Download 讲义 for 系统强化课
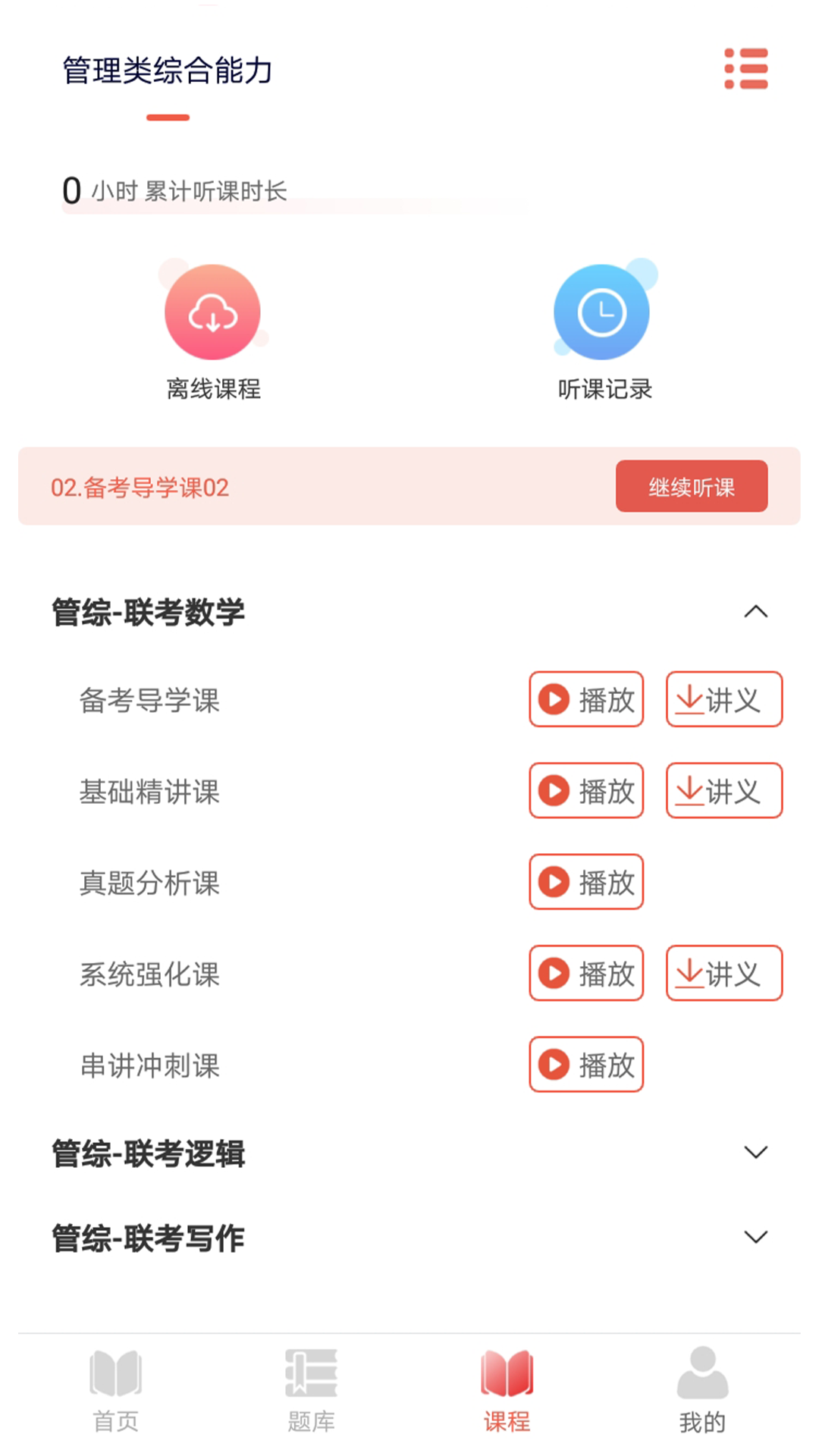The height and width of the screenshot is (1456, 819). pos(723,973)
